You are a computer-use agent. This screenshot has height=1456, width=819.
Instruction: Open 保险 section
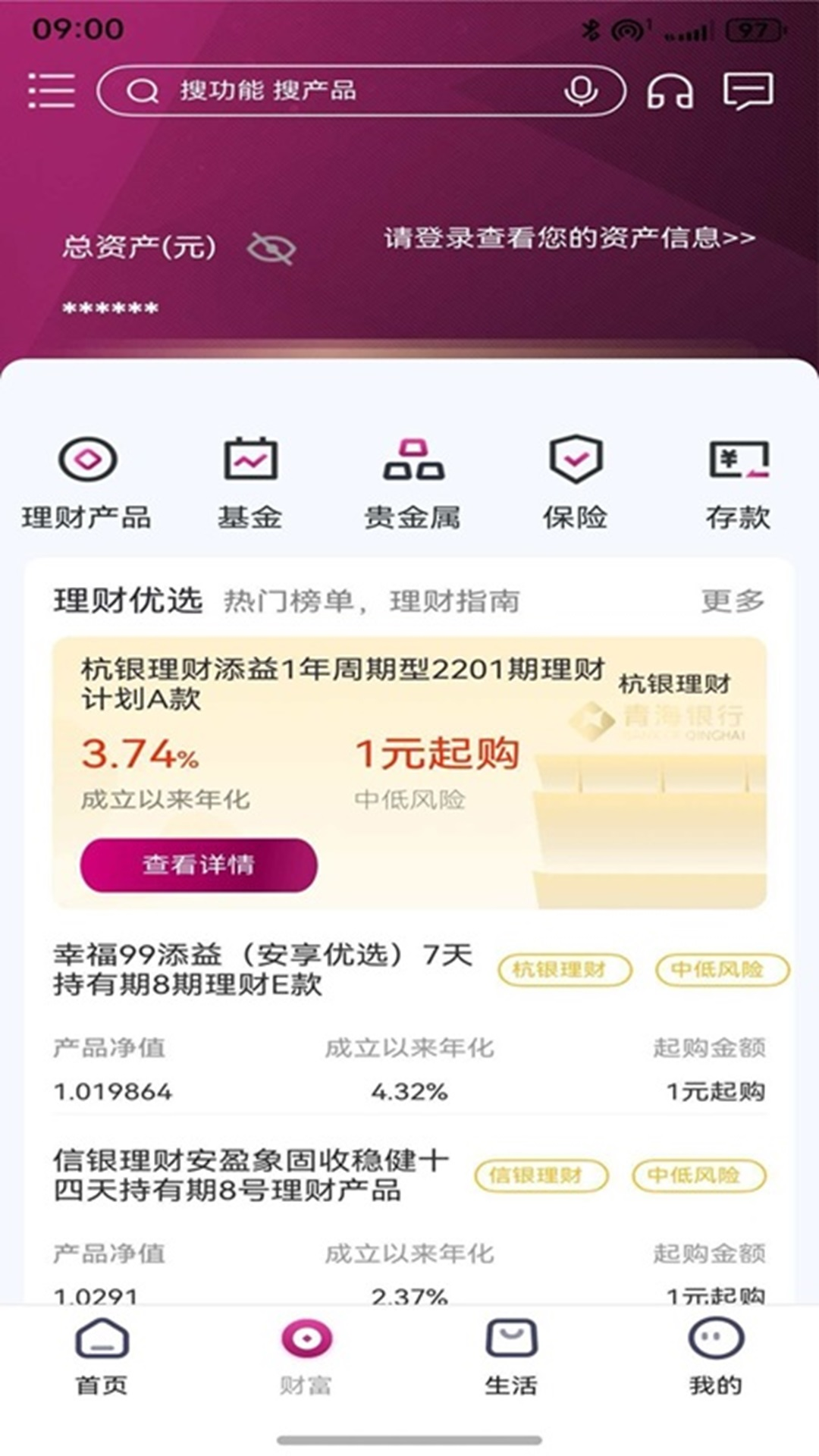point(576,483)
